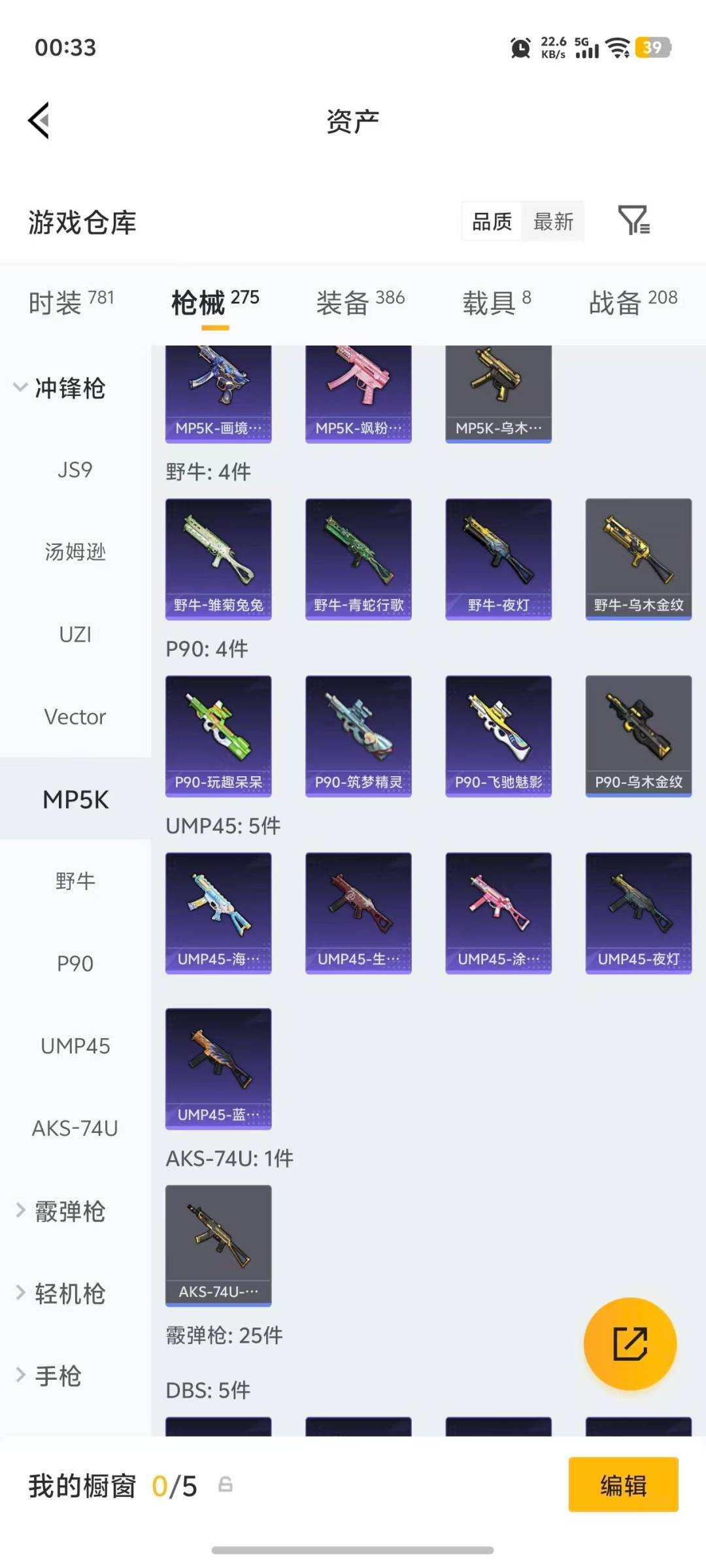Select UMP45 in the sidebar list
The height and width of the screenshot is (1568, 706).
75,1046
